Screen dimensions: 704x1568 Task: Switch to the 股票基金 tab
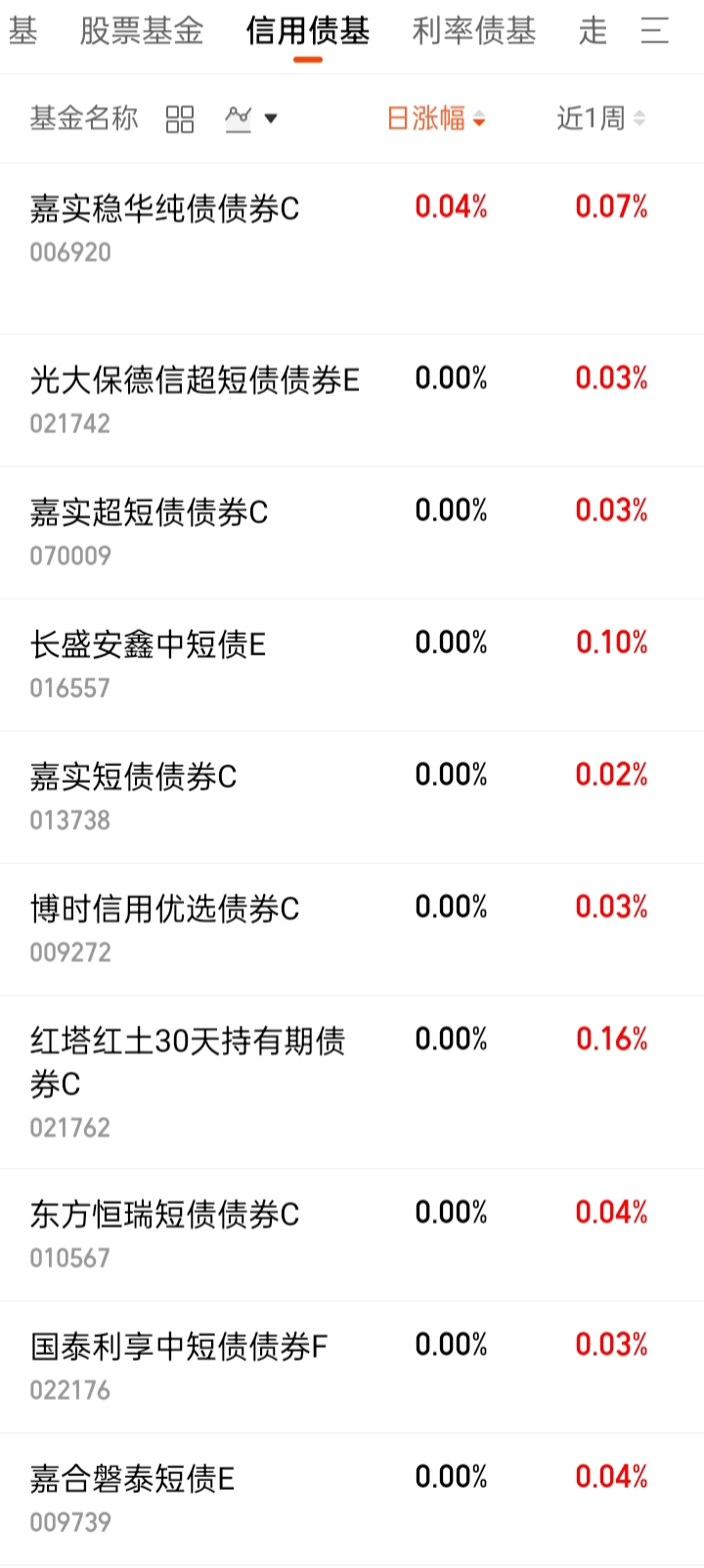142,31
